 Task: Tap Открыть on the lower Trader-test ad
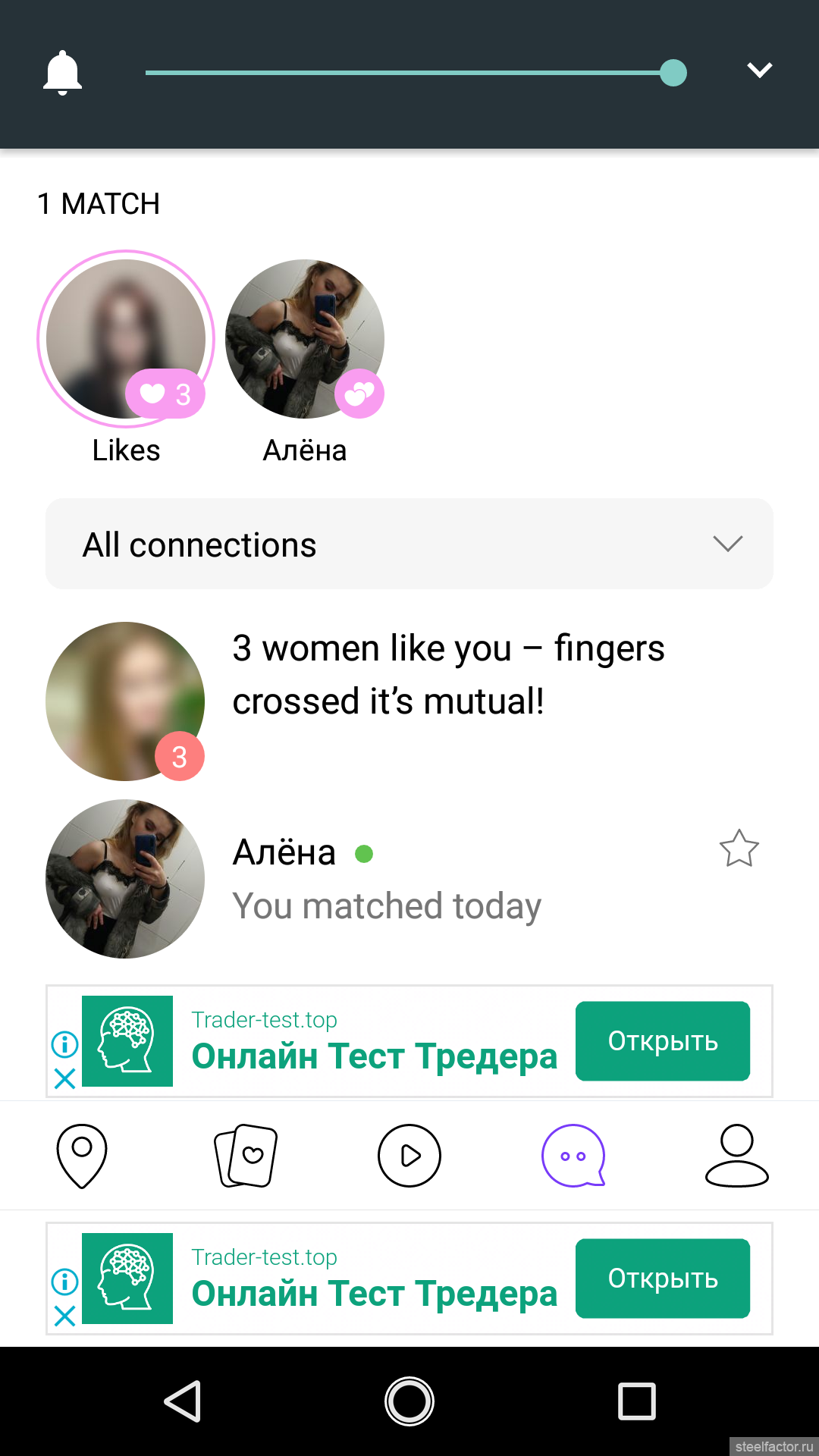point(663,1279)
